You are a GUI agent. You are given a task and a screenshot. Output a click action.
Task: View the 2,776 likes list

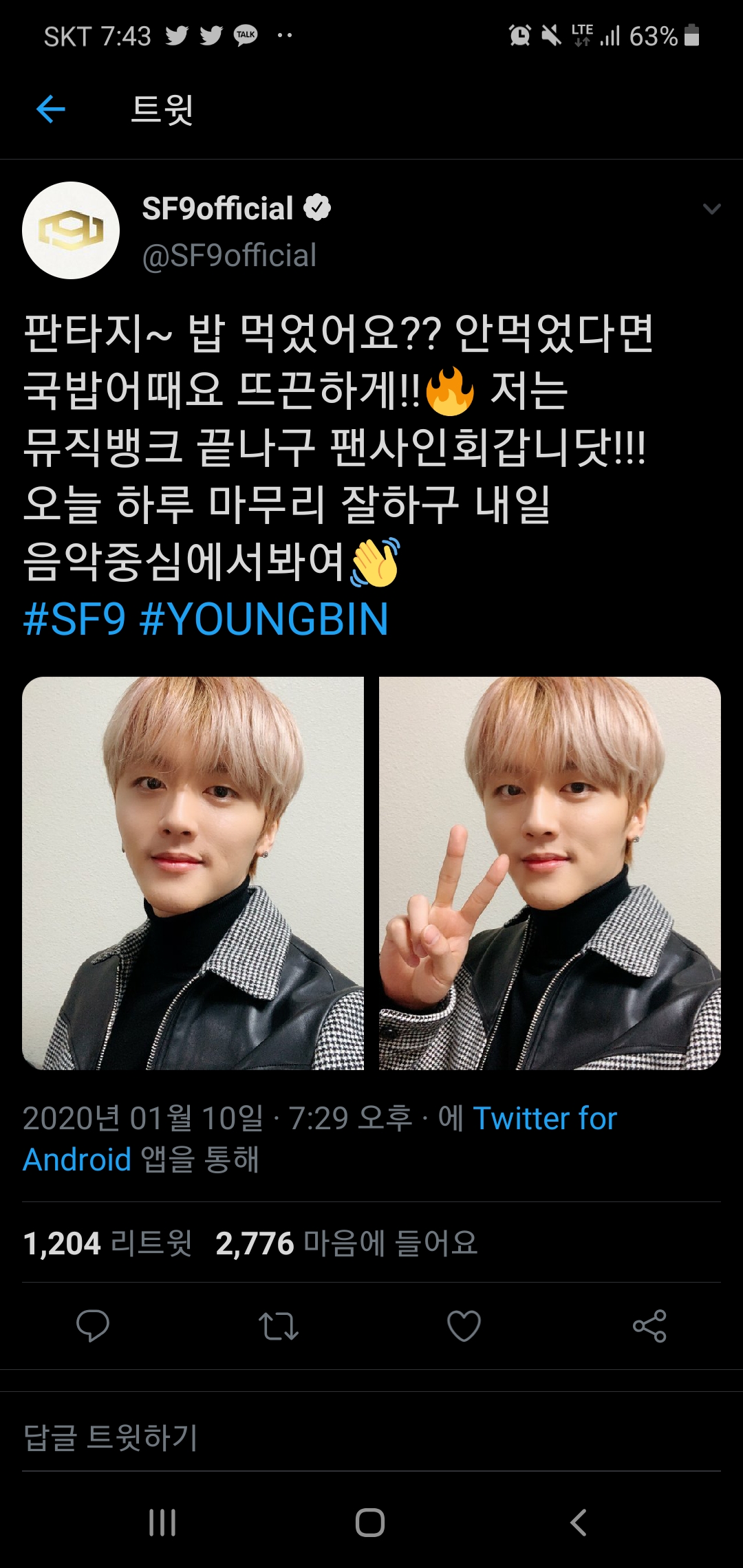(346, 1243)
